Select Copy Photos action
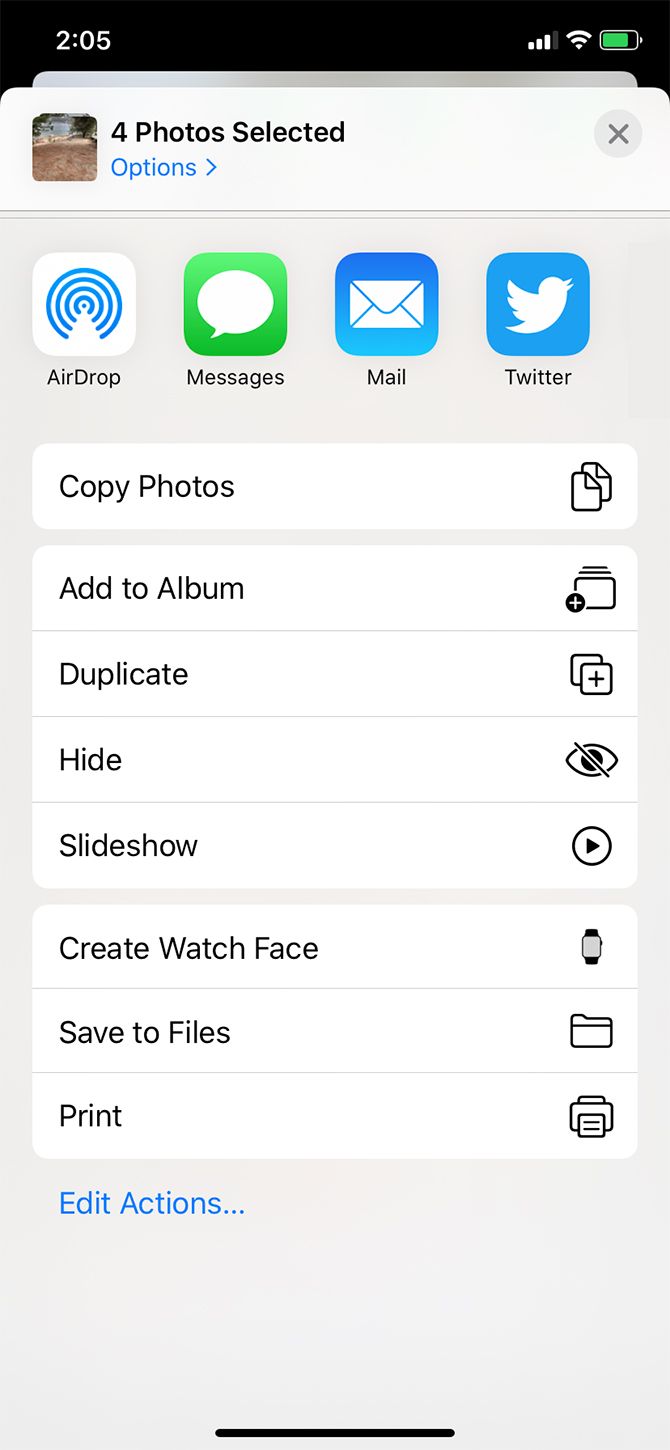670x1450 pixels. pos(334,487)
